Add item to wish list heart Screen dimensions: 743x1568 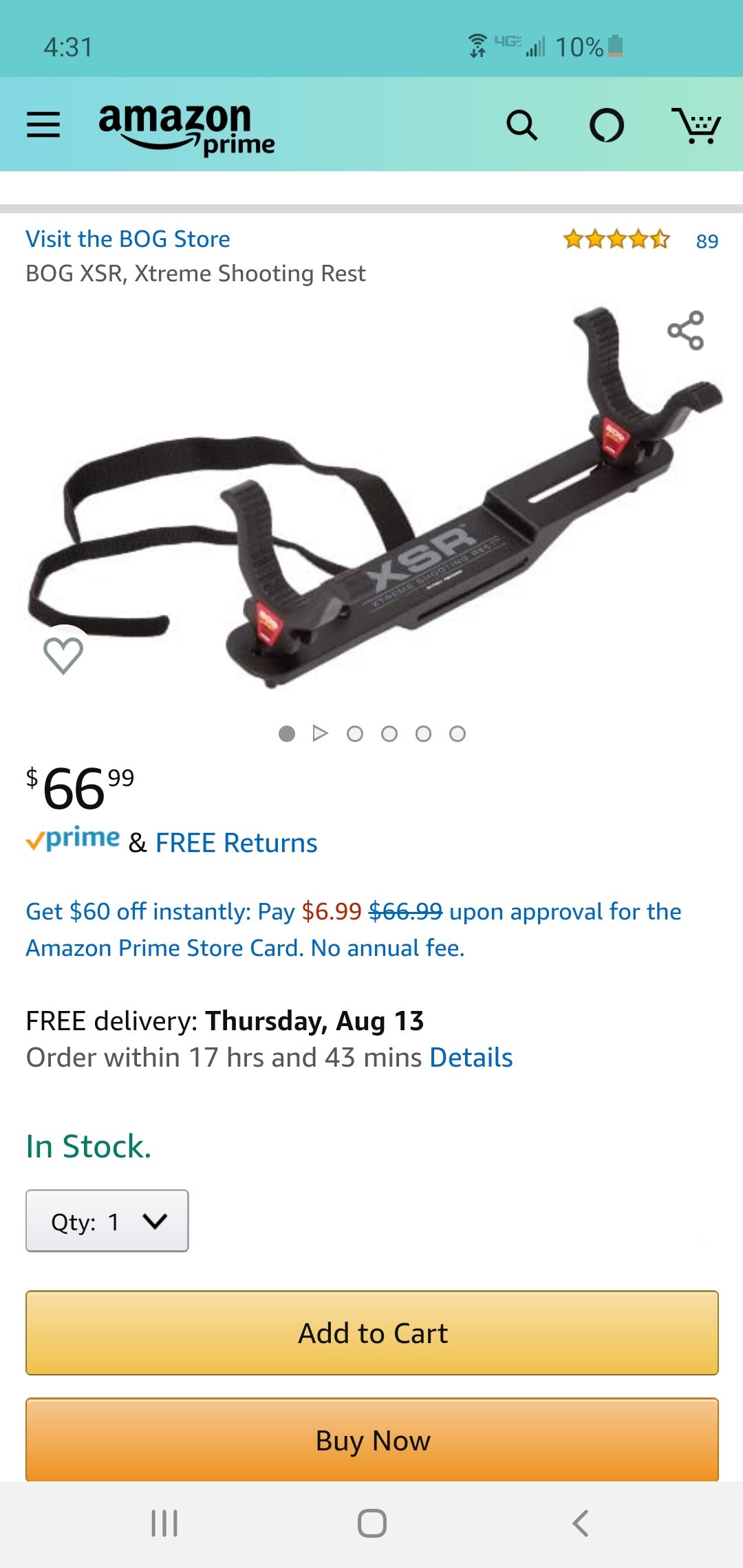[x=63, y=655]
